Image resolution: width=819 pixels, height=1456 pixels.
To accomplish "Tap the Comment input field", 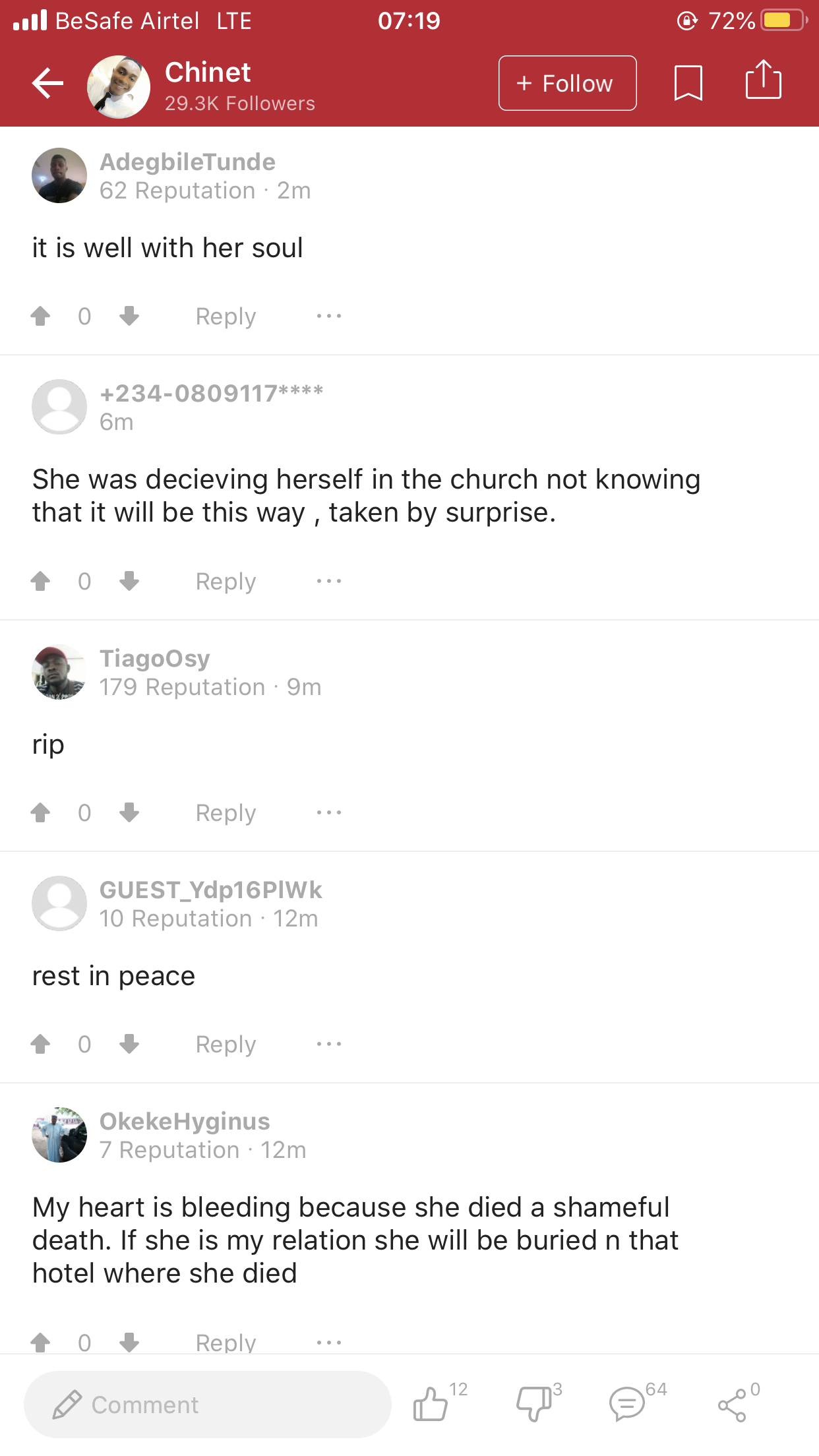I will tap(207, 1405).
